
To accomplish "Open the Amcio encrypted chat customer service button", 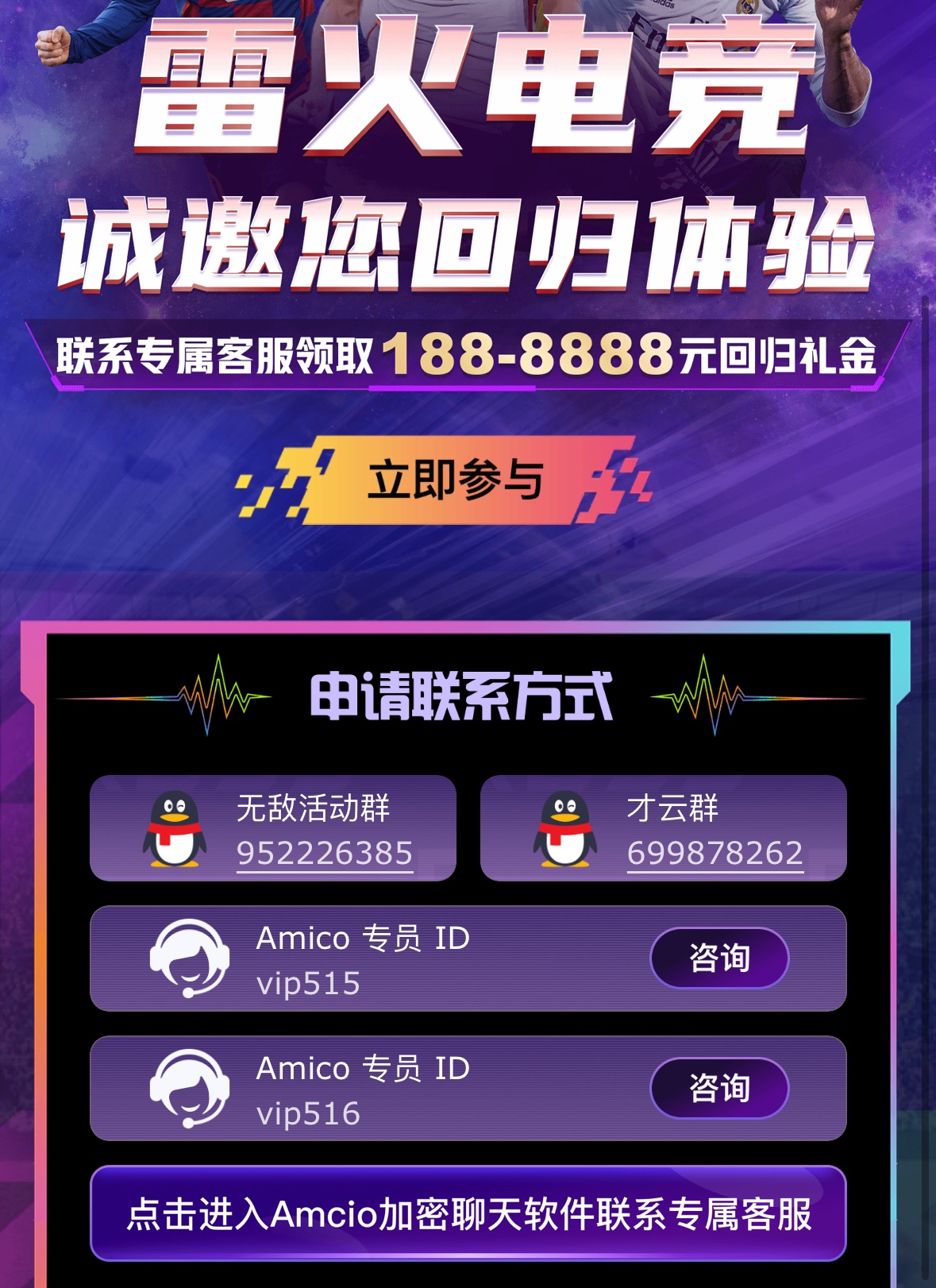I will click(468, 1213).
